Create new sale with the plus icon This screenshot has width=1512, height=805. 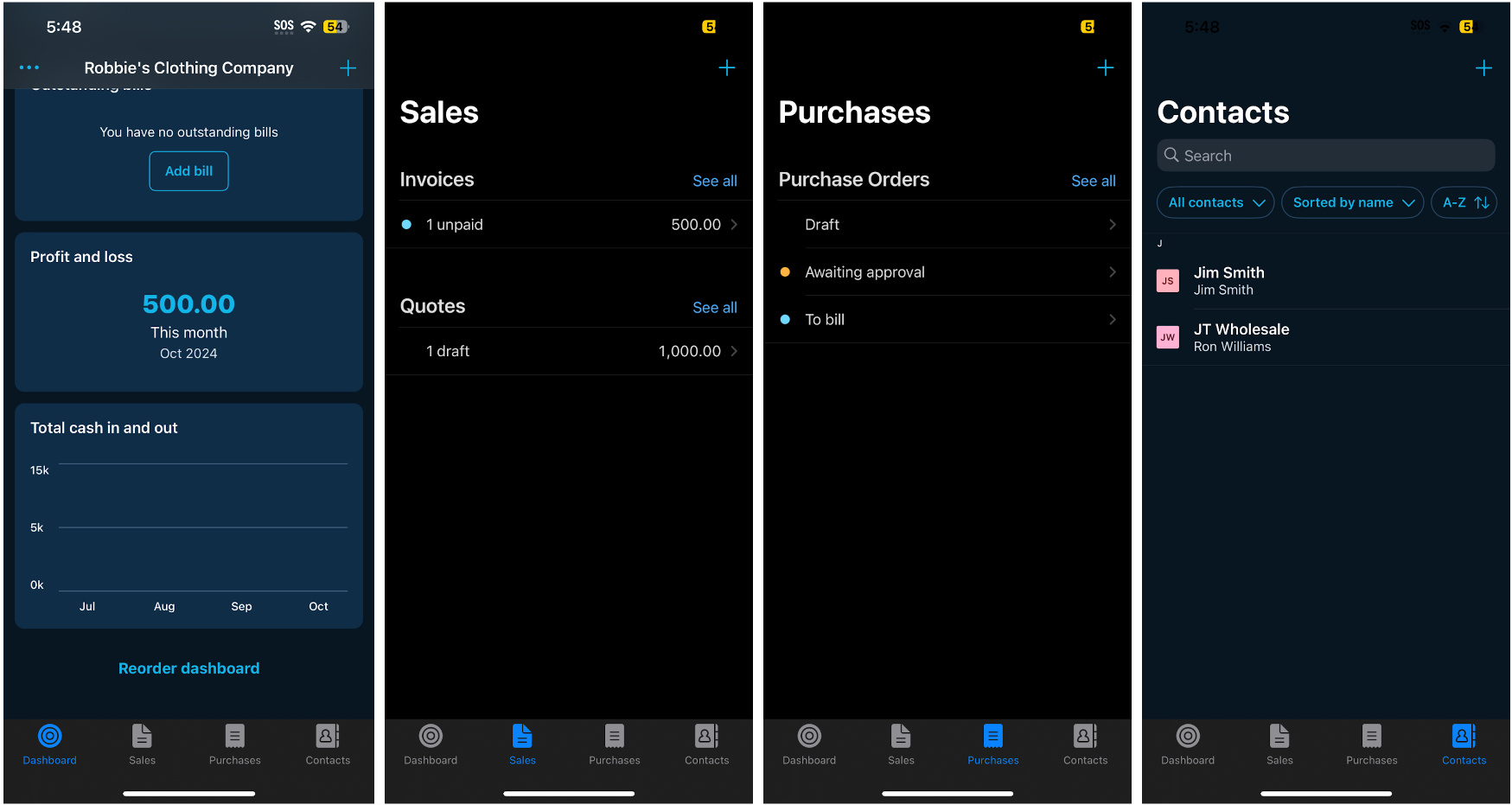pyautogui.click(x=727, y=67)
